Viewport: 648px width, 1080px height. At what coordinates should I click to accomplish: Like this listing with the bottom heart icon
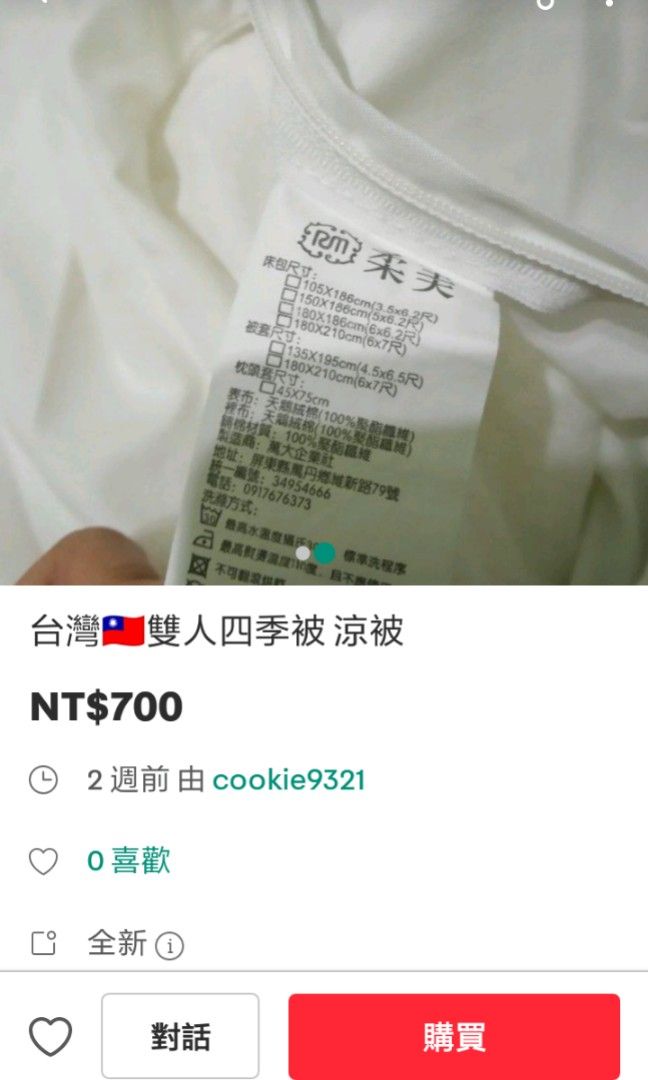pyautogui.click(x=50, y=1036)
